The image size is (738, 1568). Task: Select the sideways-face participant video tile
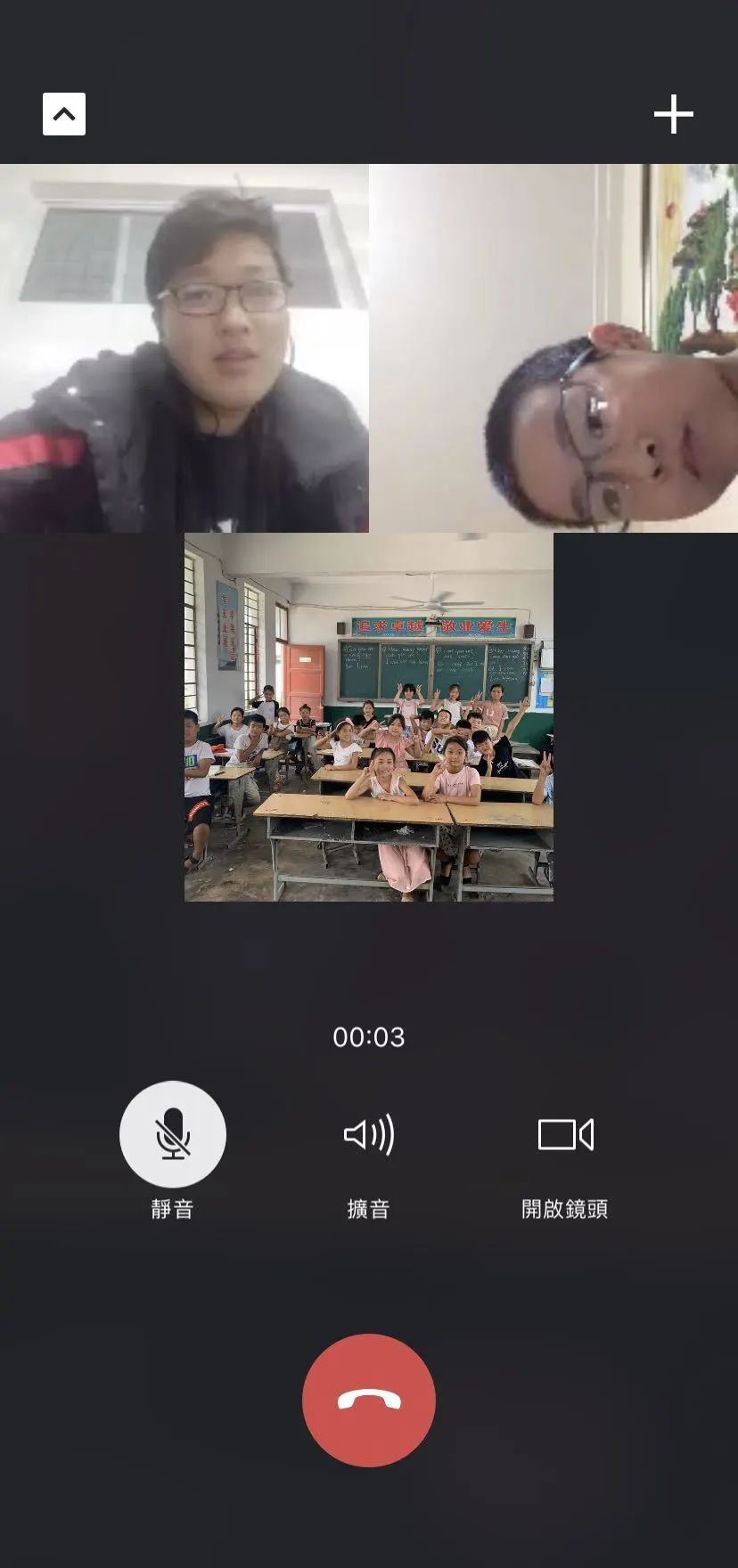[553, 348]
